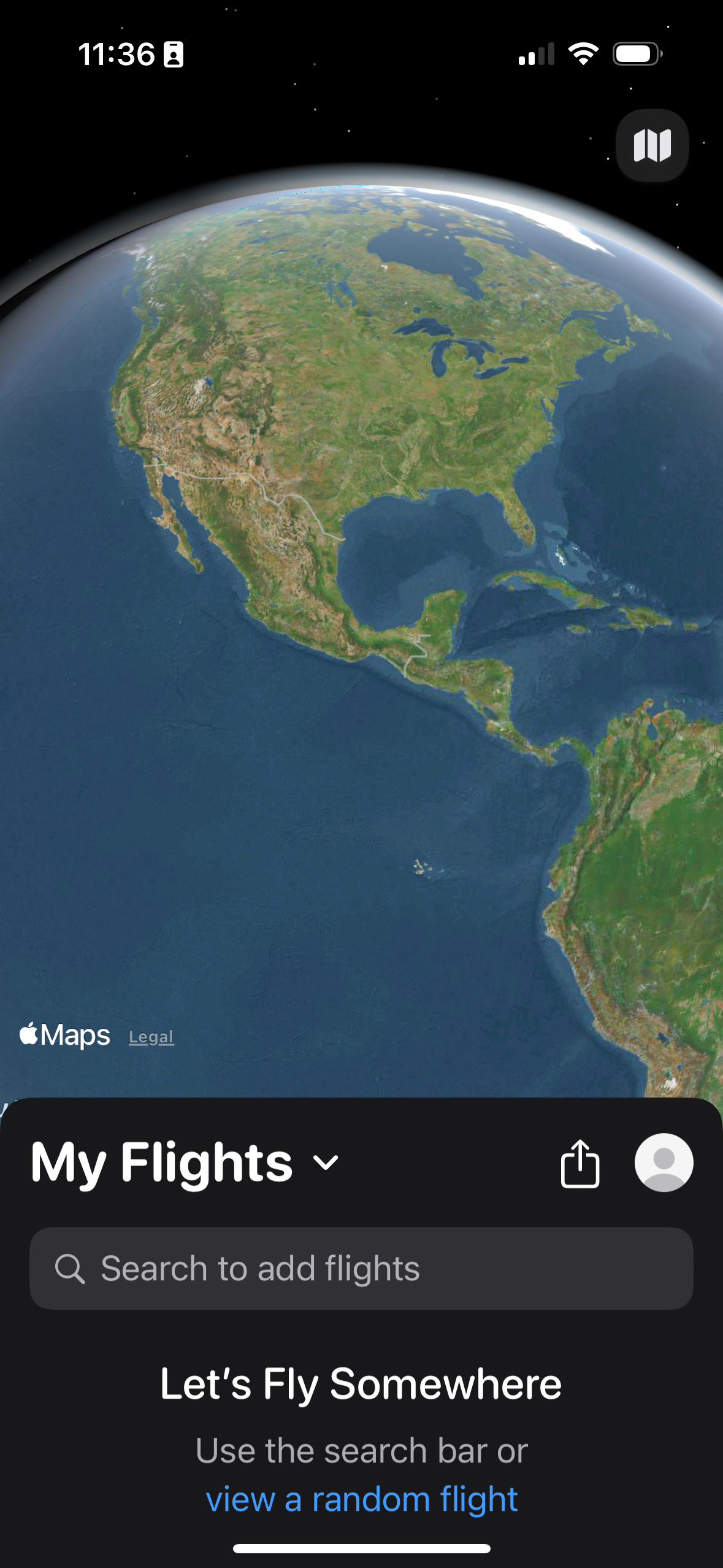Tap the share icon next to My Flights
Image resolution: width=723 pixels, height=1568 pixels.
(x=581, y=1163)
